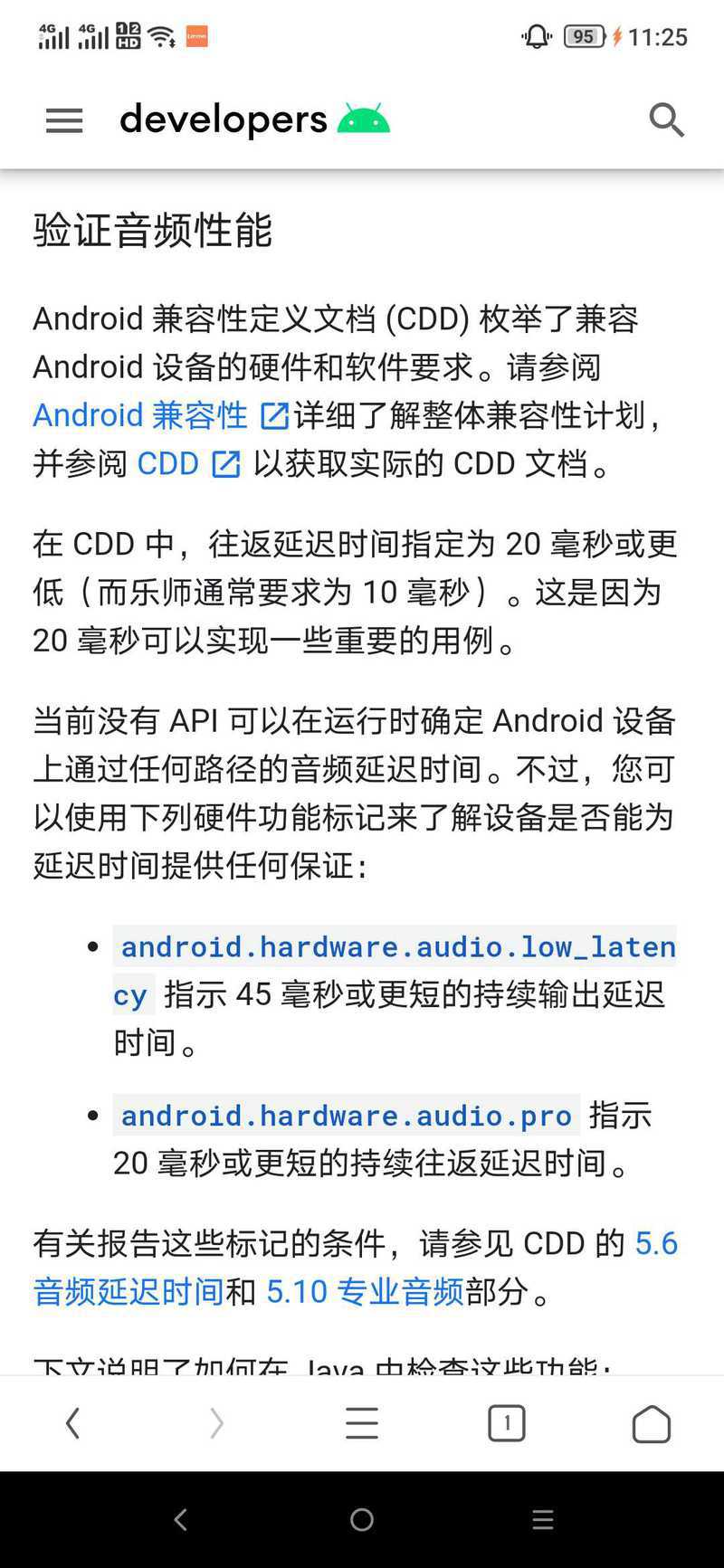Open the CDD external link

coord(187,463)
